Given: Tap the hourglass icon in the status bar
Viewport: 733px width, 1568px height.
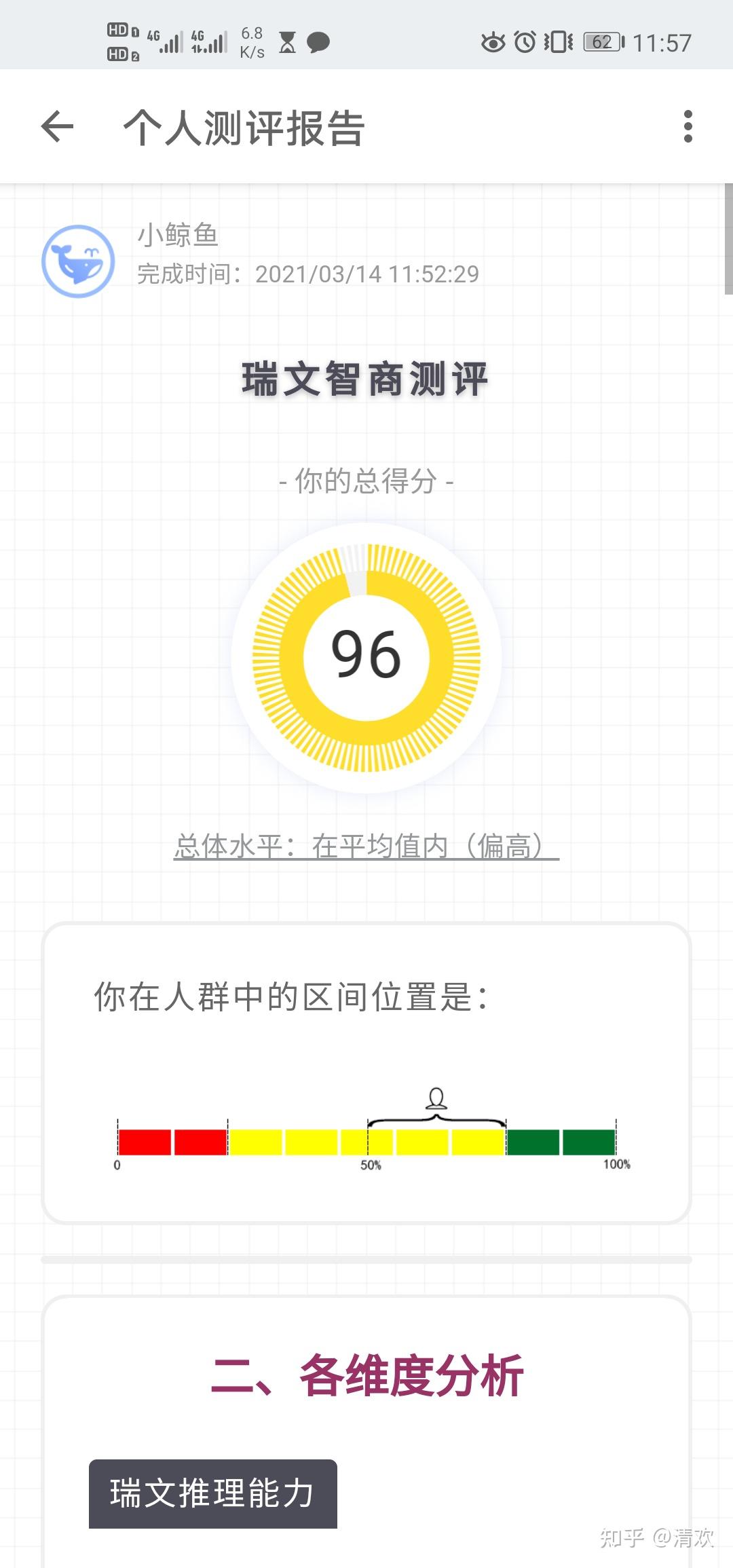Looking at the screenshot, I should tap(288, 42).
